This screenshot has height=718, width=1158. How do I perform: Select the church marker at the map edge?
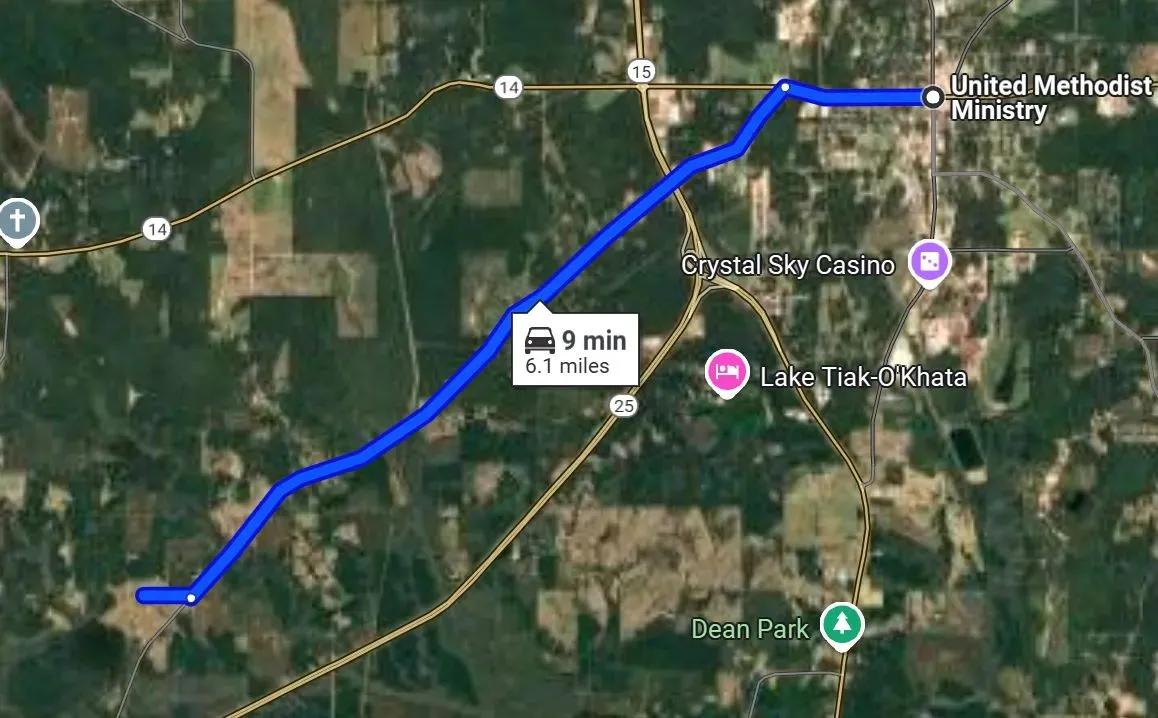coord(16,220)
